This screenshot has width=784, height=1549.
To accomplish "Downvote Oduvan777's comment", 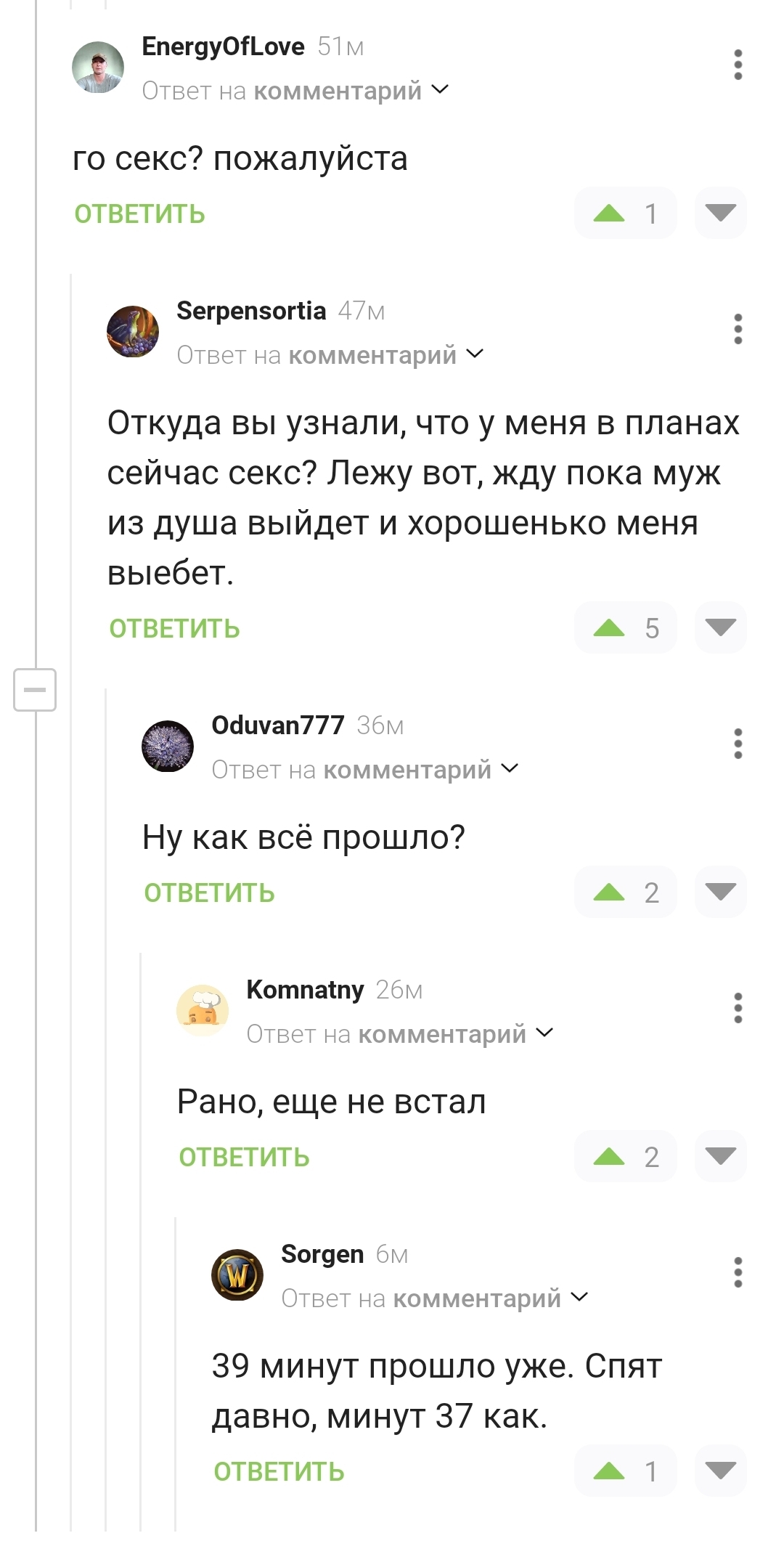I will 720,892.
